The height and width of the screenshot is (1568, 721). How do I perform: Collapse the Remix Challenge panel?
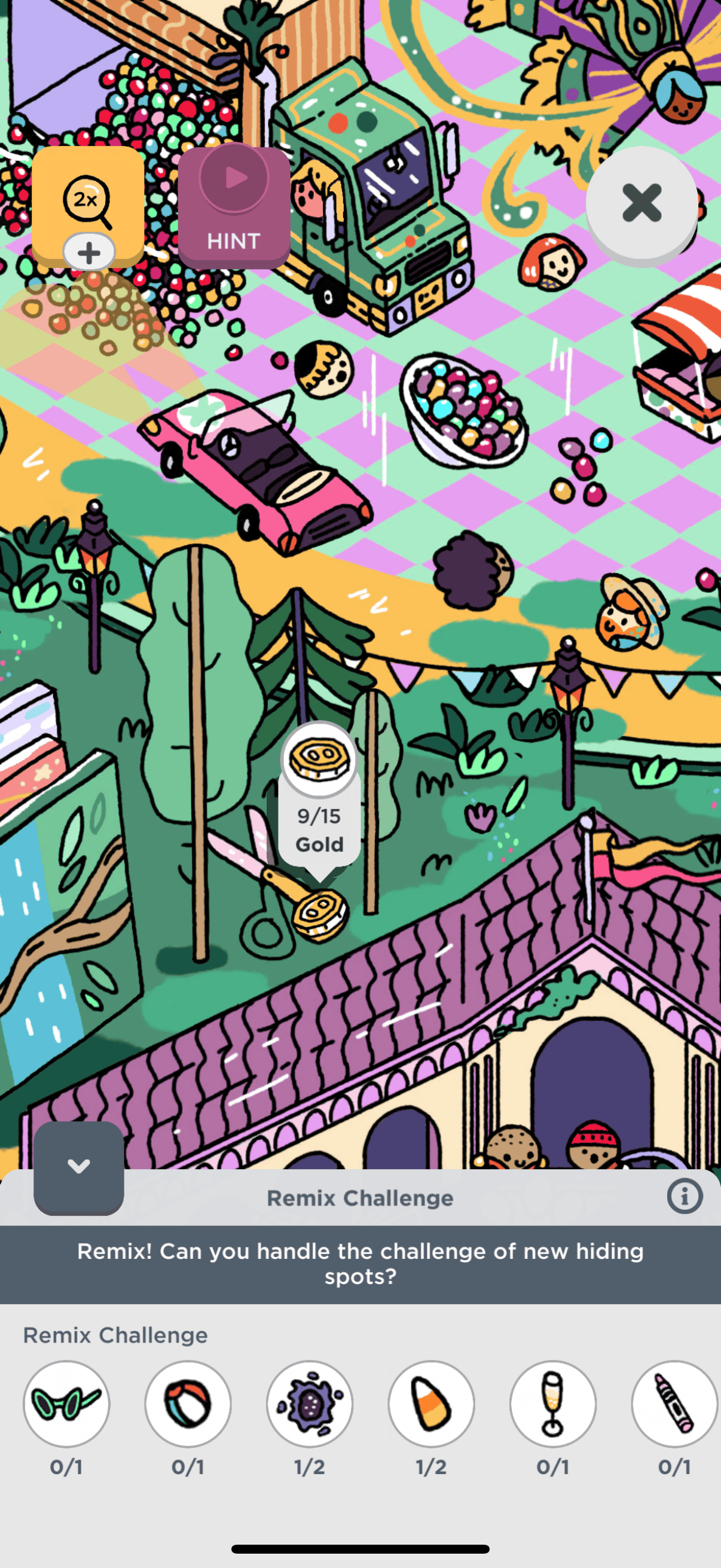pyautogui.click(x=78, y=1167)
